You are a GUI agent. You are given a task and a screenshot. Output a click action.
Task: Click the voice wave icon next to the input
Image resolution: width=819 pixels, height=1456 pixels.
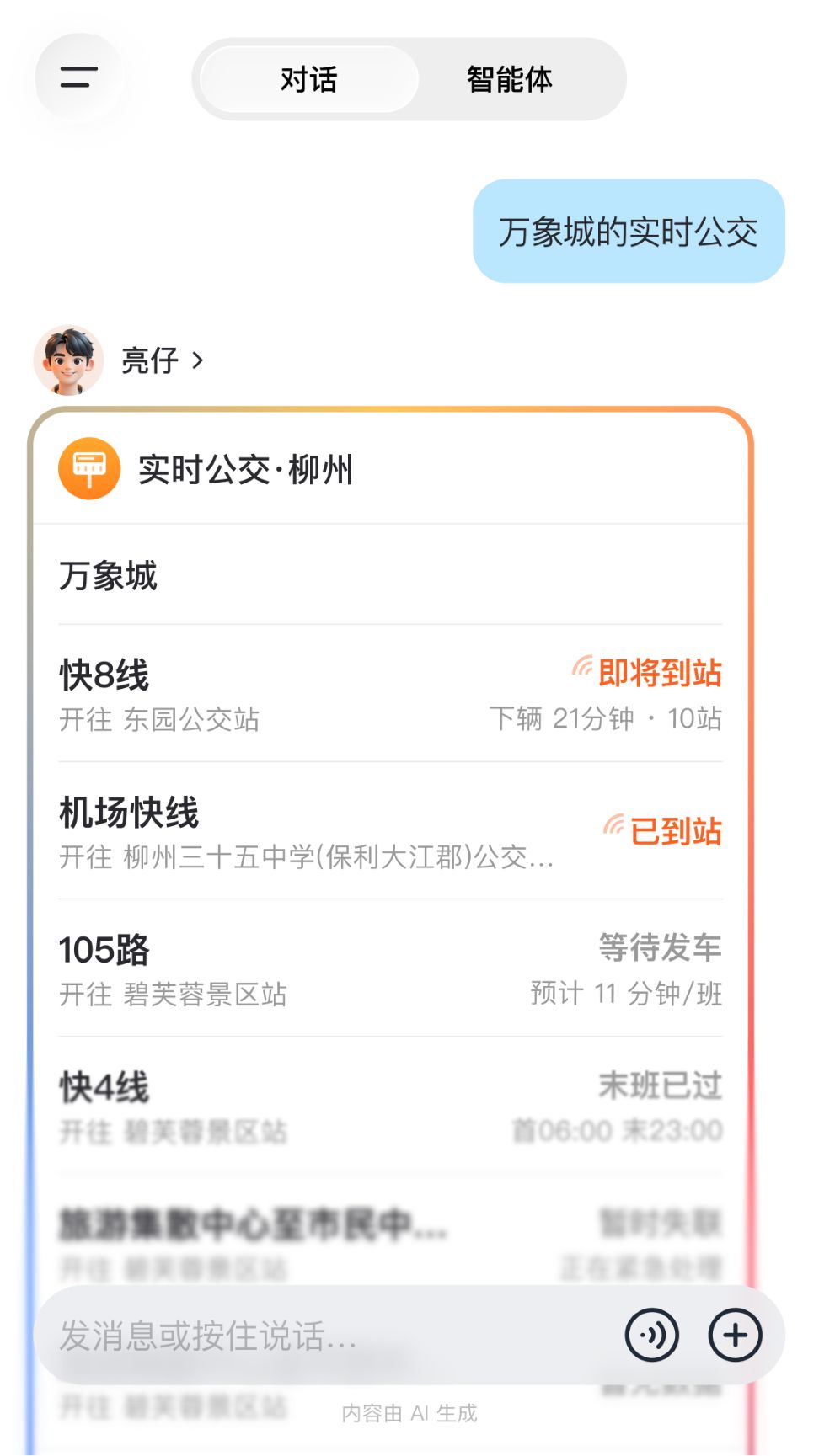pyautogui.click(x=650, y=1335)
